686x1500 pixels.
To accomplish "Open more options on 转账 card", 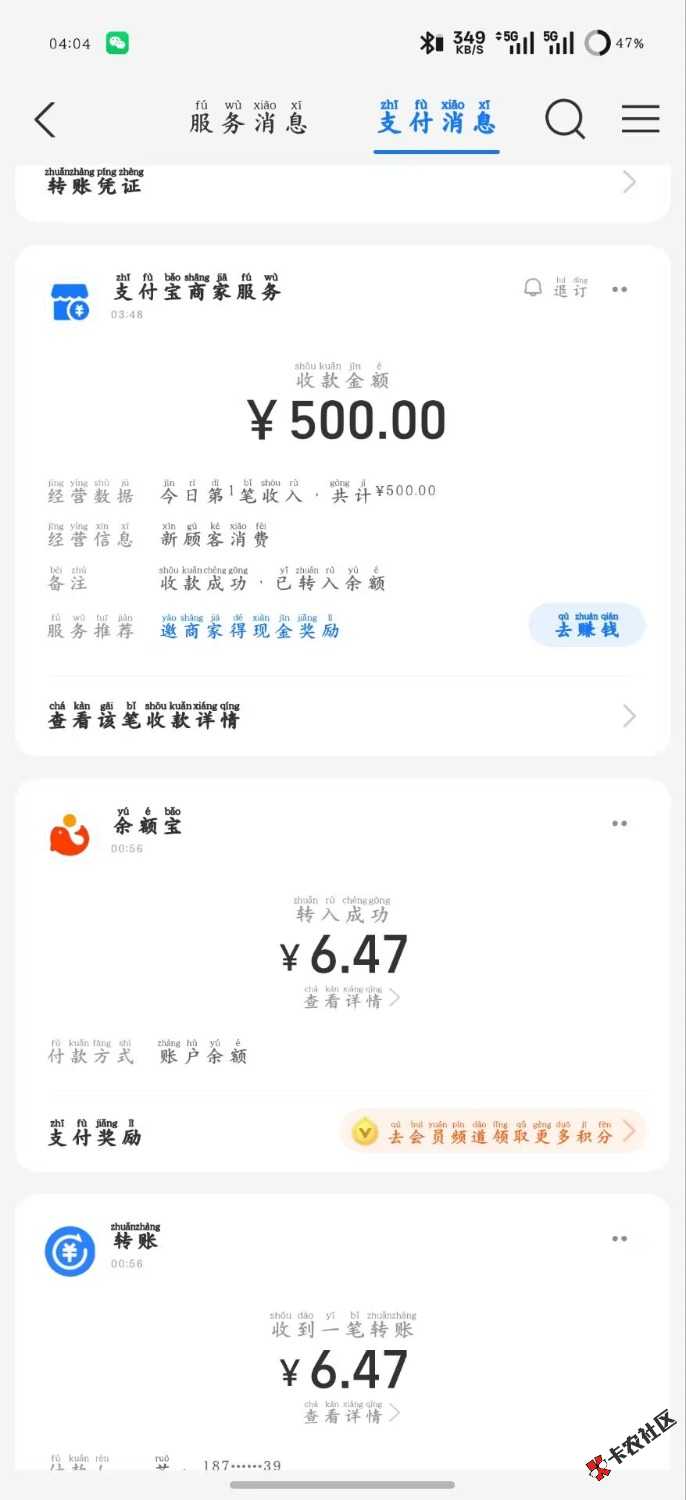I will click(620, 1238).
